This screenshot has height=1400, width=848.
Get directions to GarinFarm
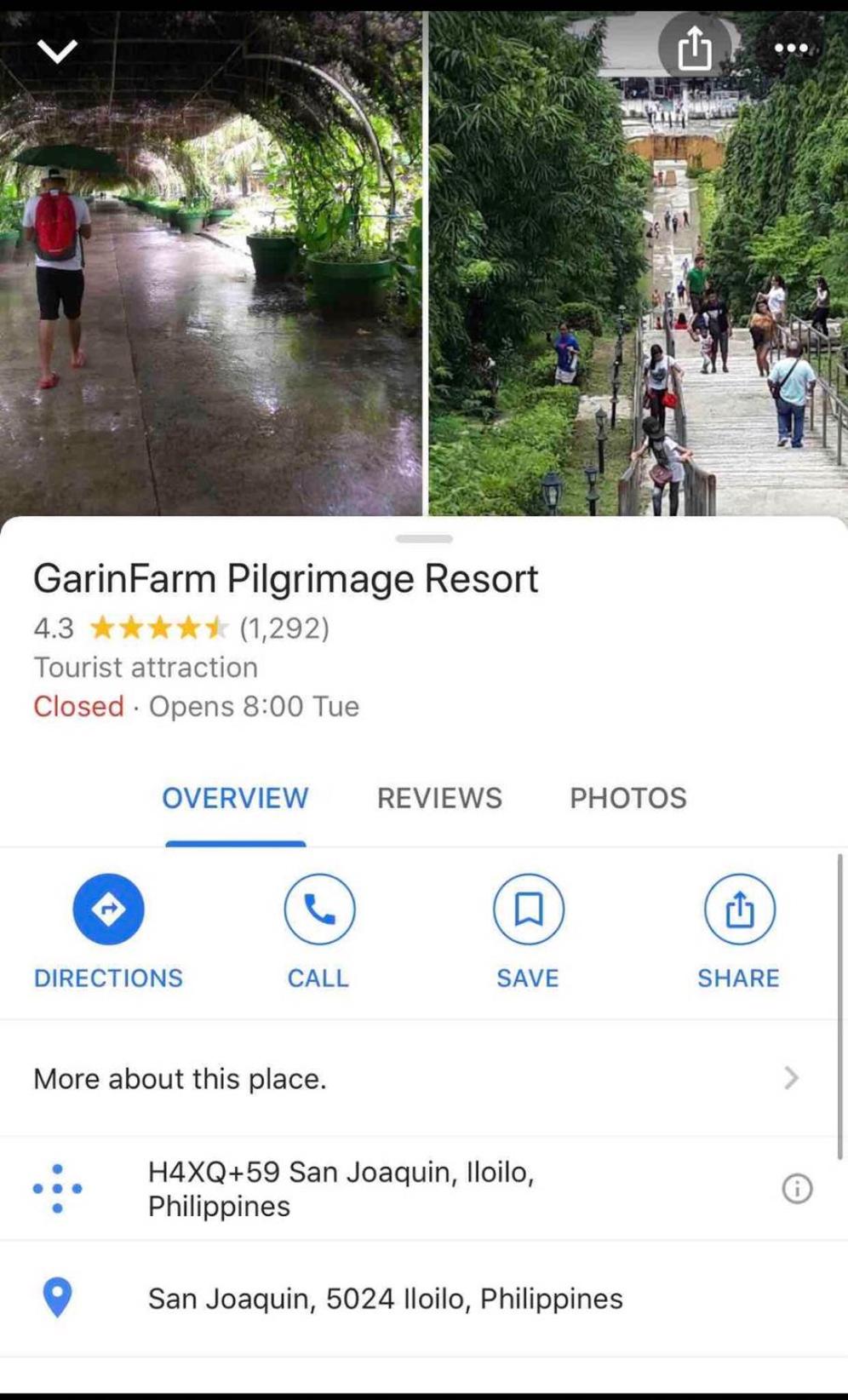tap(108, 932)
